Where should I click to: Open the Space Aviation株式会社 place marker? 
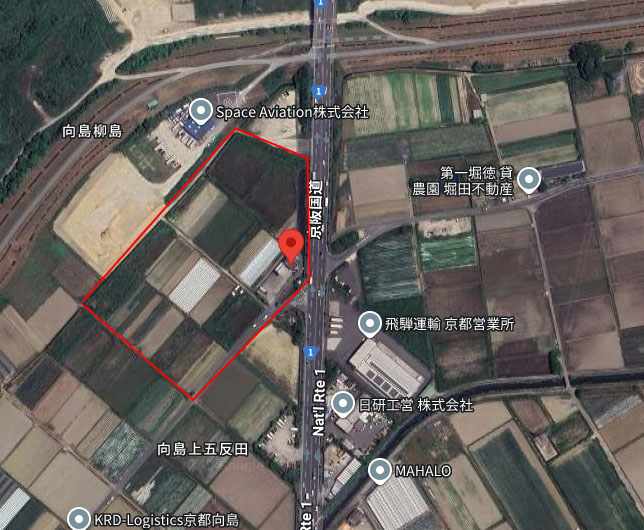[x=201, y=111]
